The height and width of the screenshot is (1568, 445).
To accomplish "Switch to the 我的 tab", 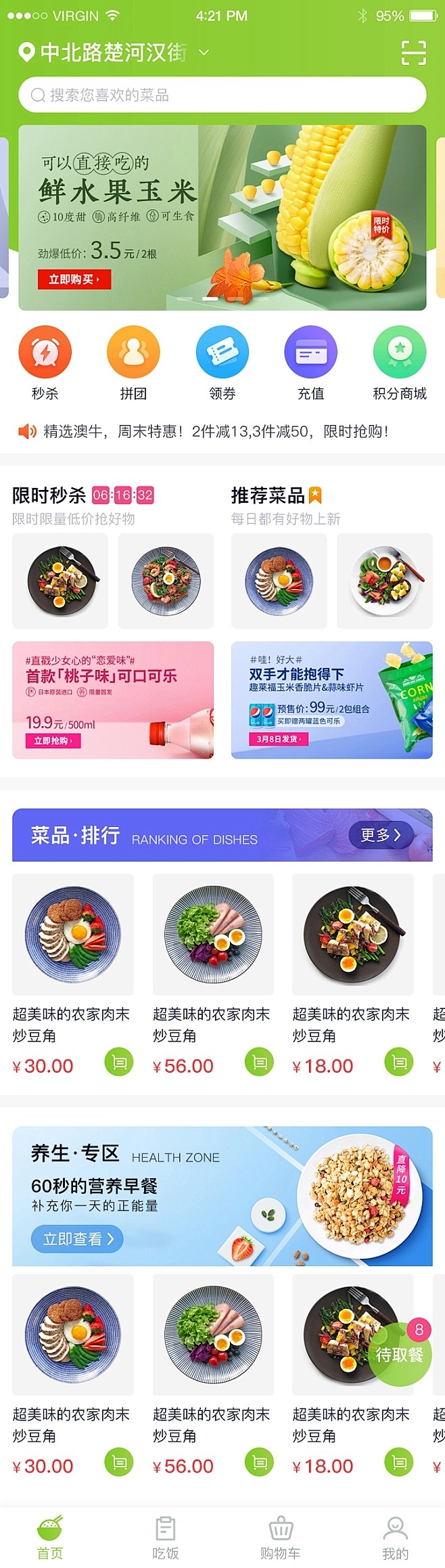I will click(x=395, y=1538).
